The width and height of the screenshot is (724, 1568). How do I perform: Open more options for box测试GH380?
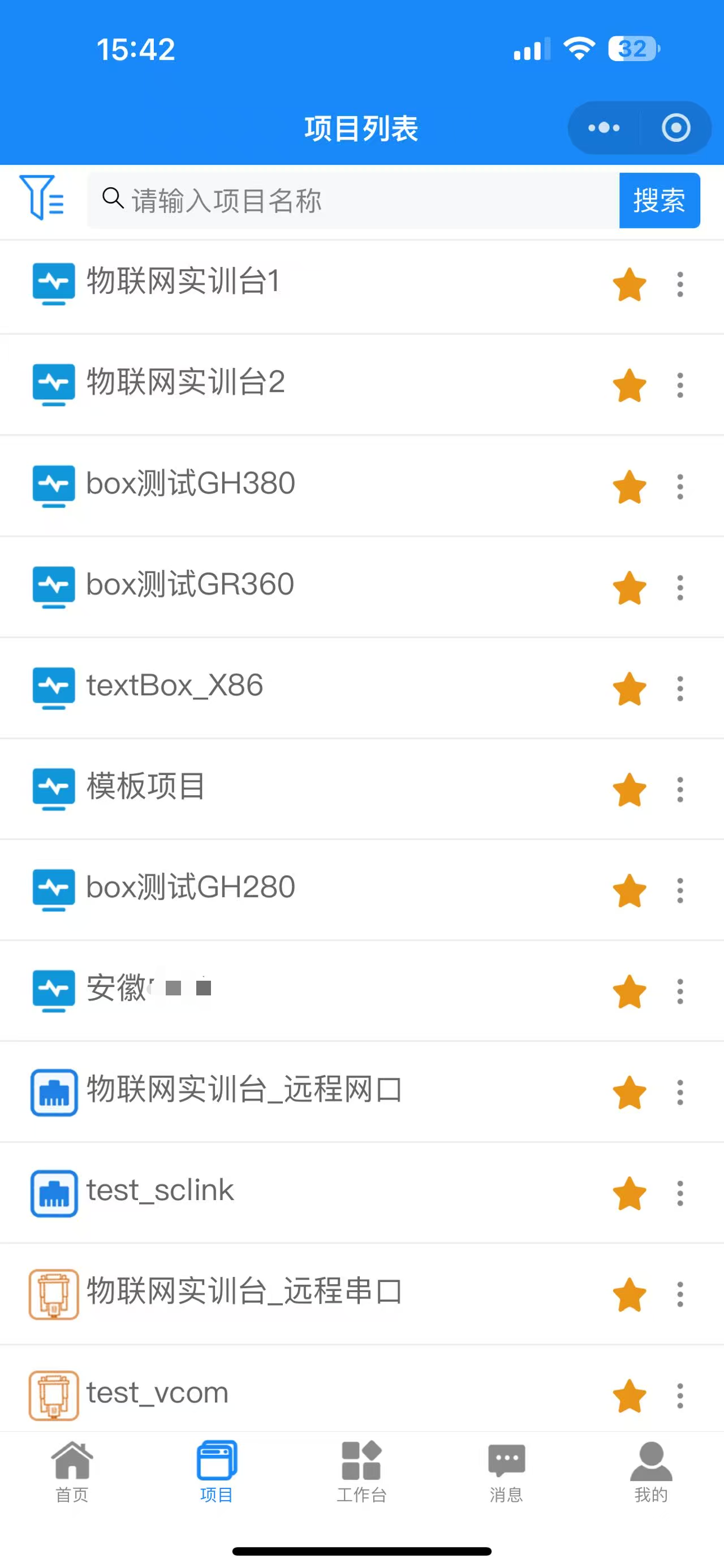pos(680,487)
